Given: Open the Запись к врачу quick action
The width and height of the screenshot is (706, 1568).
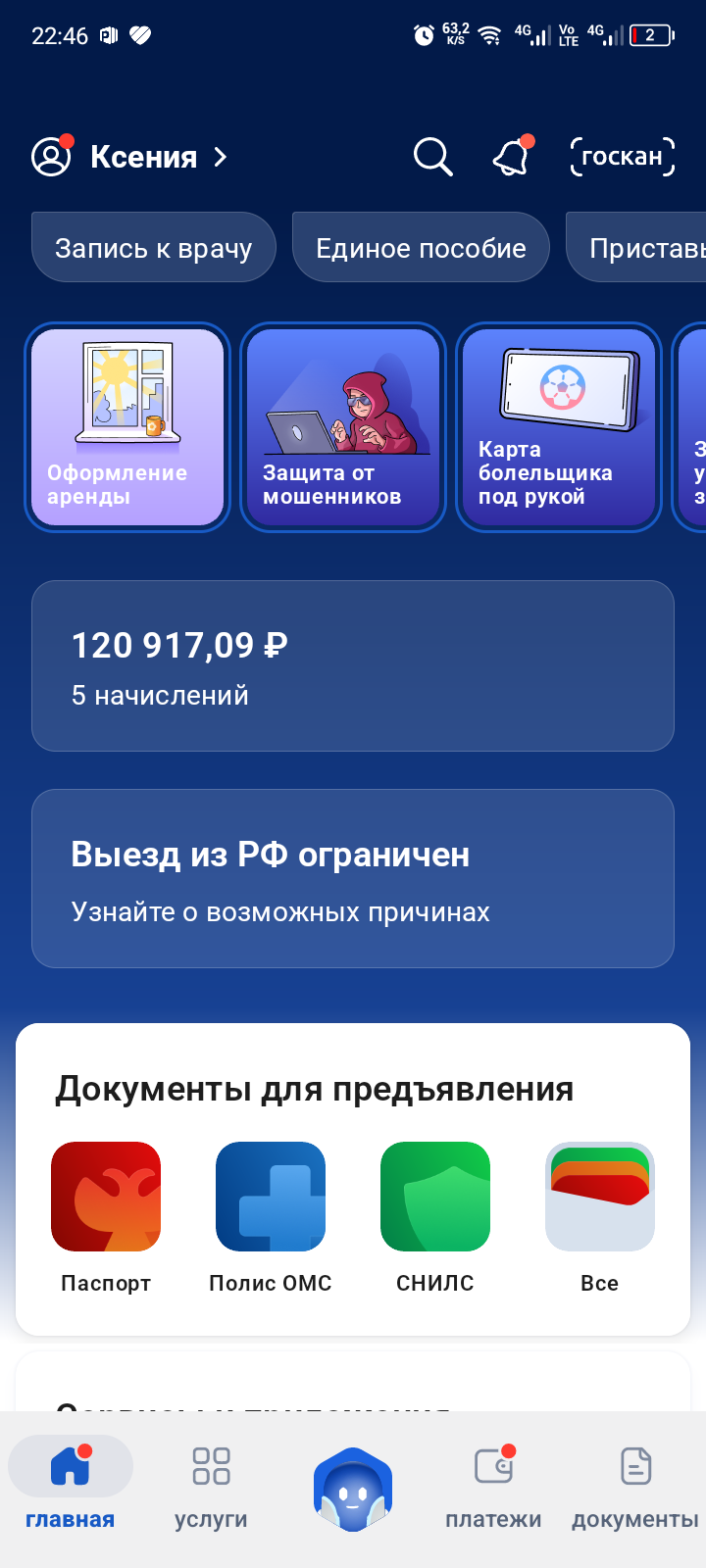Looking at the screenshot, I should 153,247.
